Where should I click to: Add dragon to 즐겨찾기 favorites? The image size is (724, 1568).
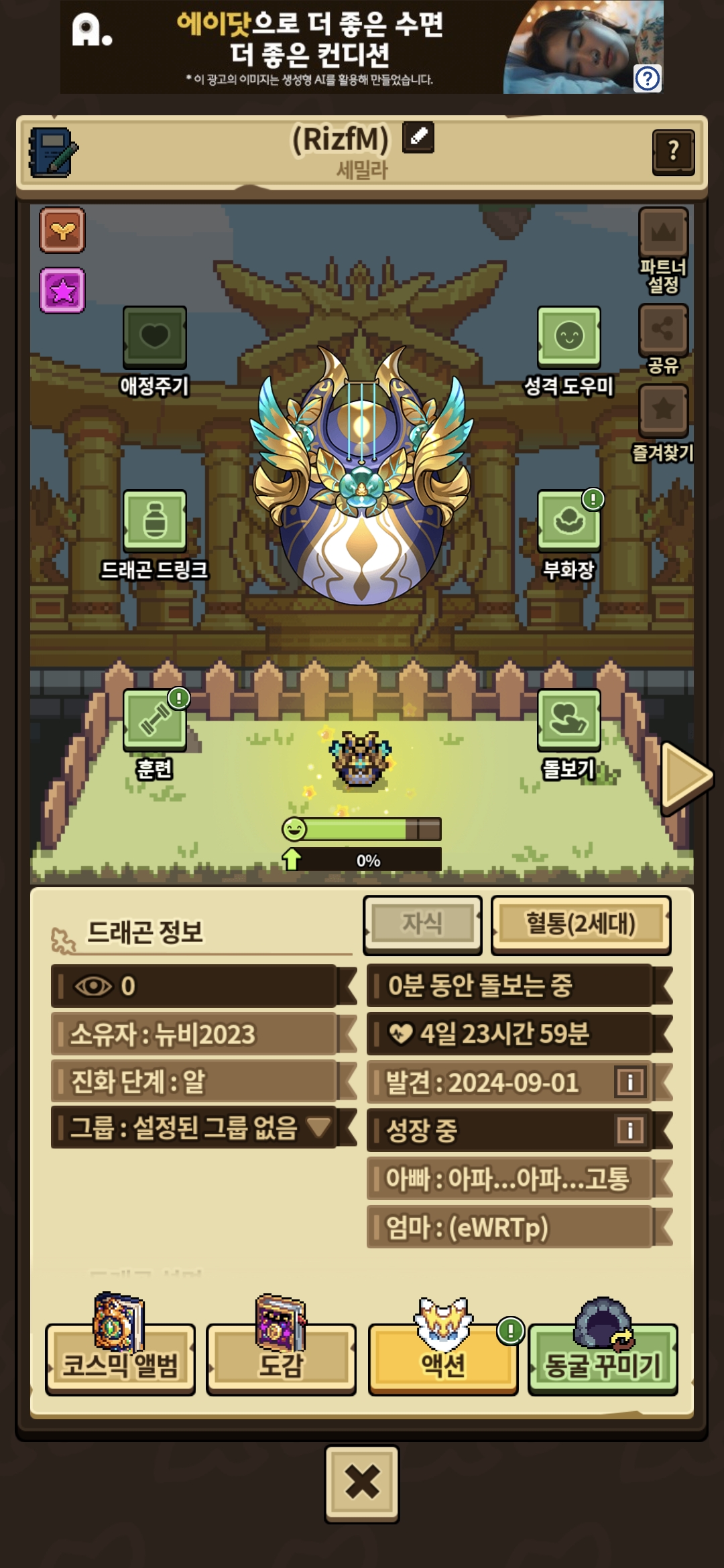pos(663,410)
